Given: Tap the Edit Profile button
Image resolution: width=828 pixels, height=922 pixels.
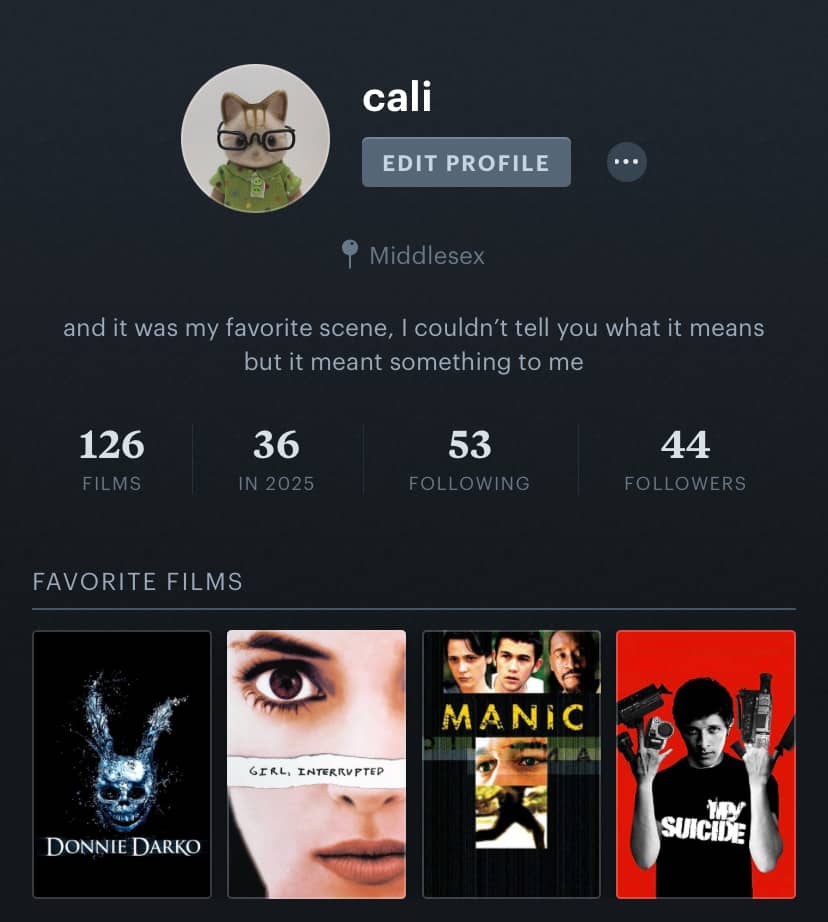Looking at the screenshot, I should 466,162.
